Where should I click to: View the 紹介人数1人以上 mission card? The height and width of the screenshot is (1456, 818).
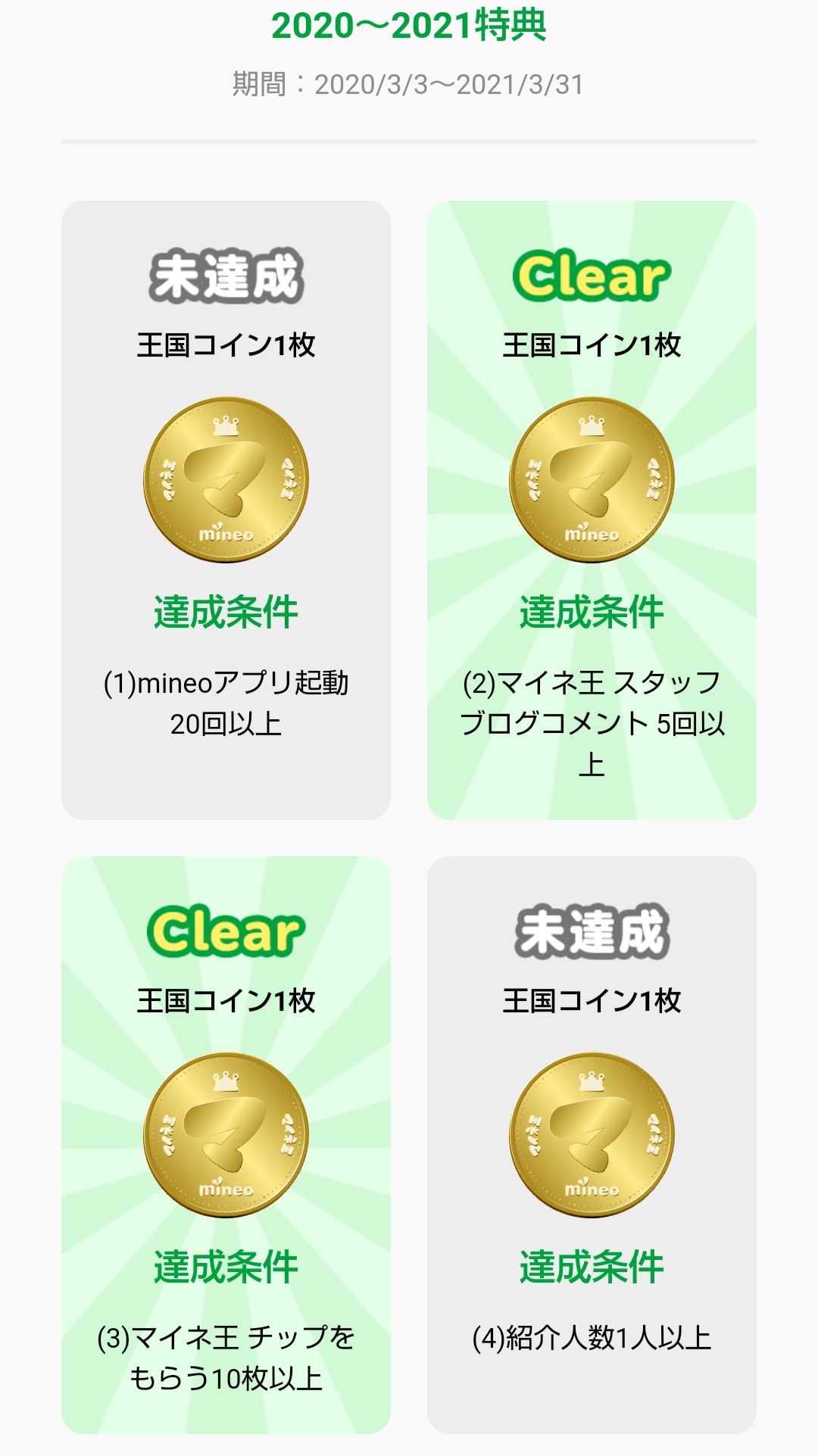592,1145
